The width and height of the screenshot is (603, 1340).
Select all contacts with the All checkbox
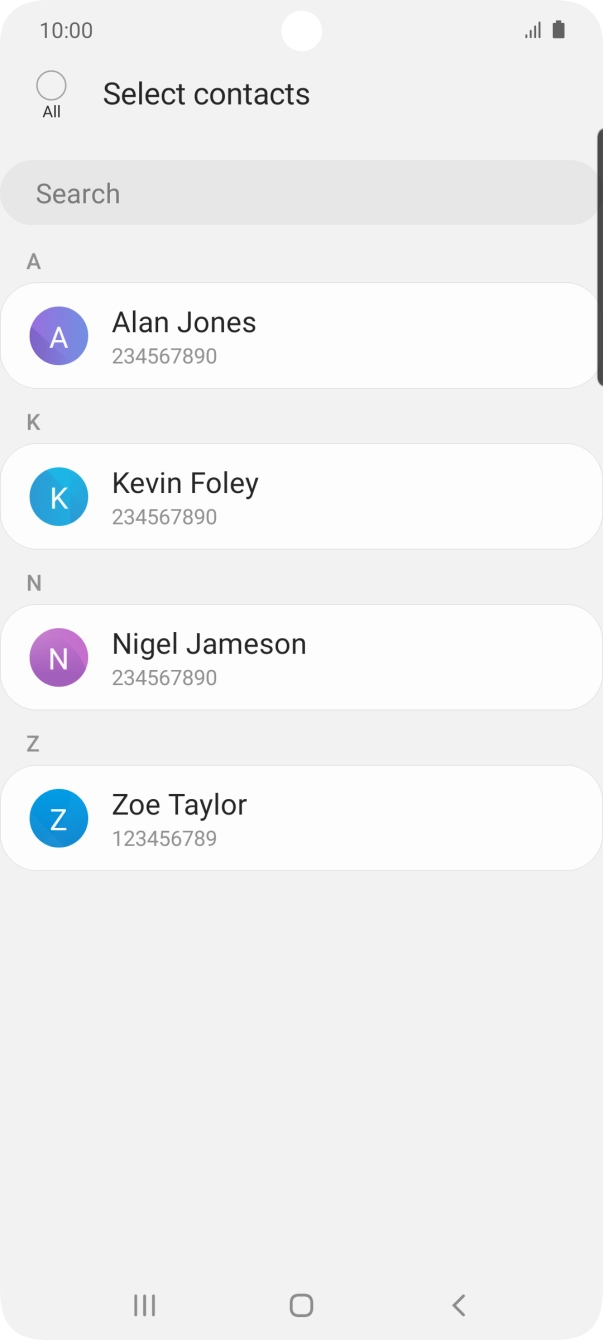(51, 86)
